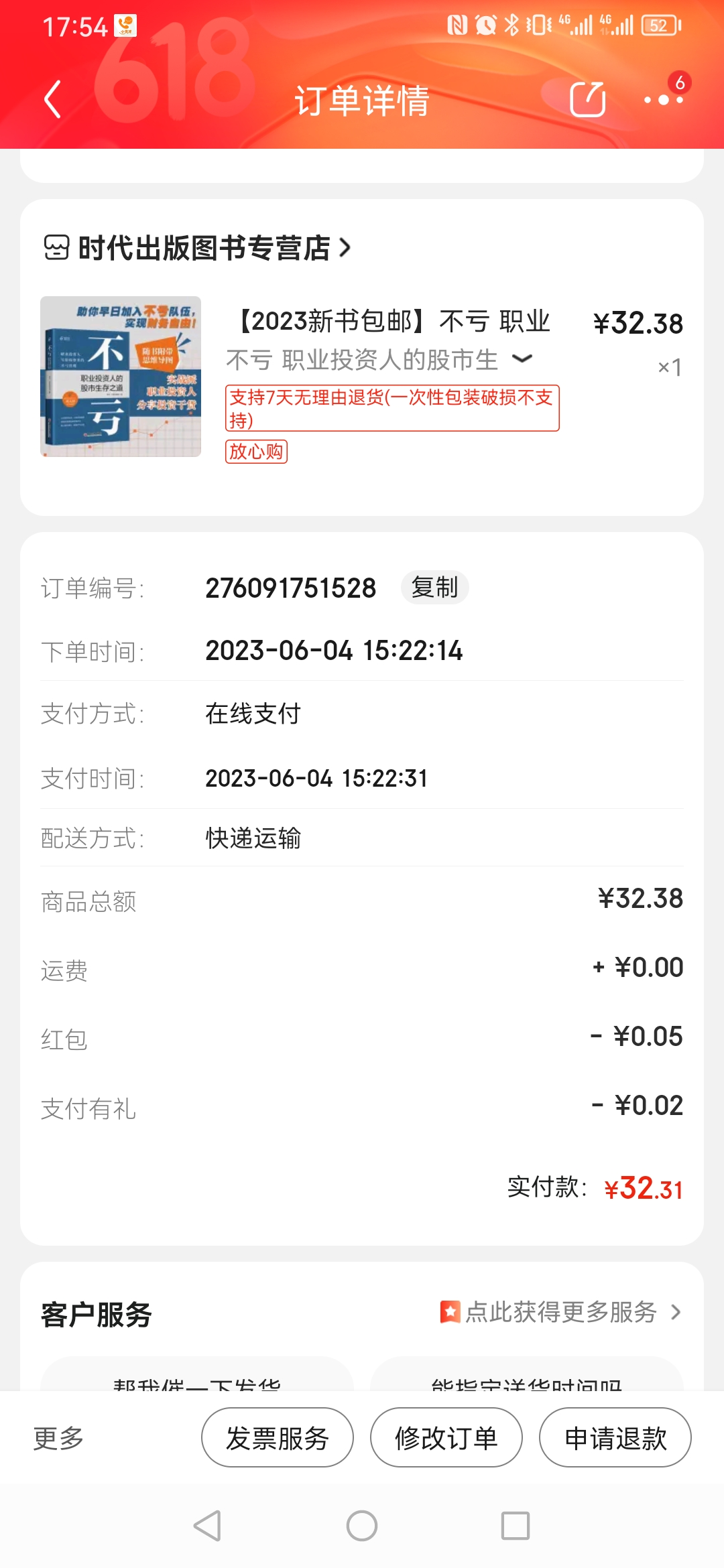Request a refund via 申请退款
Viewport: 724px width, 1568px height.
(615, 1438)
